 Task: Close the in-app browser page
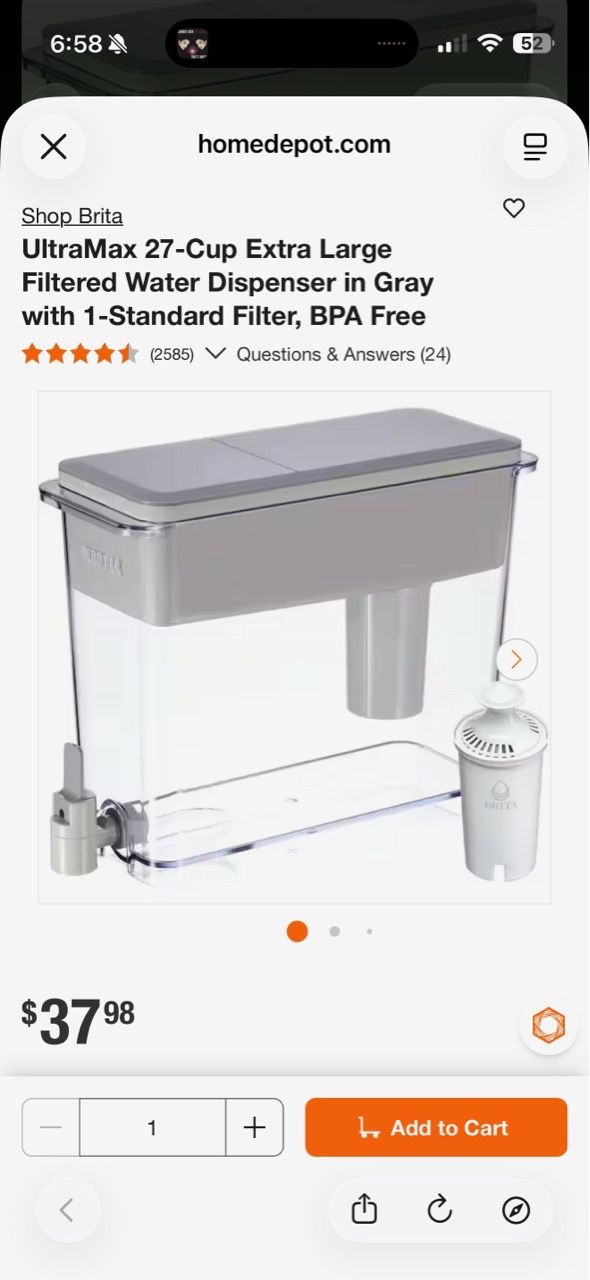point(53,147)
